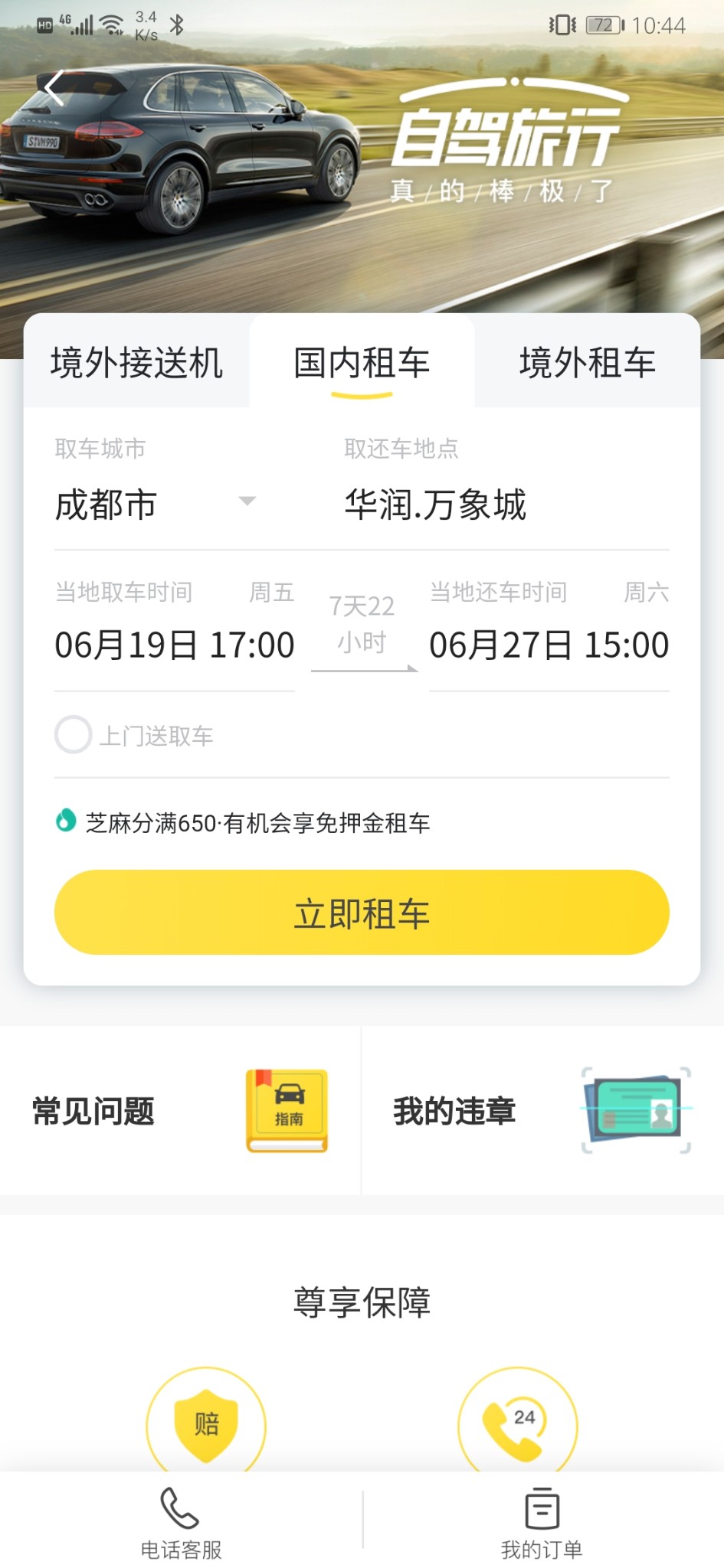Edit return time 06月27日 15:00
Screen dimensions: 724x1568
[549, 644]
